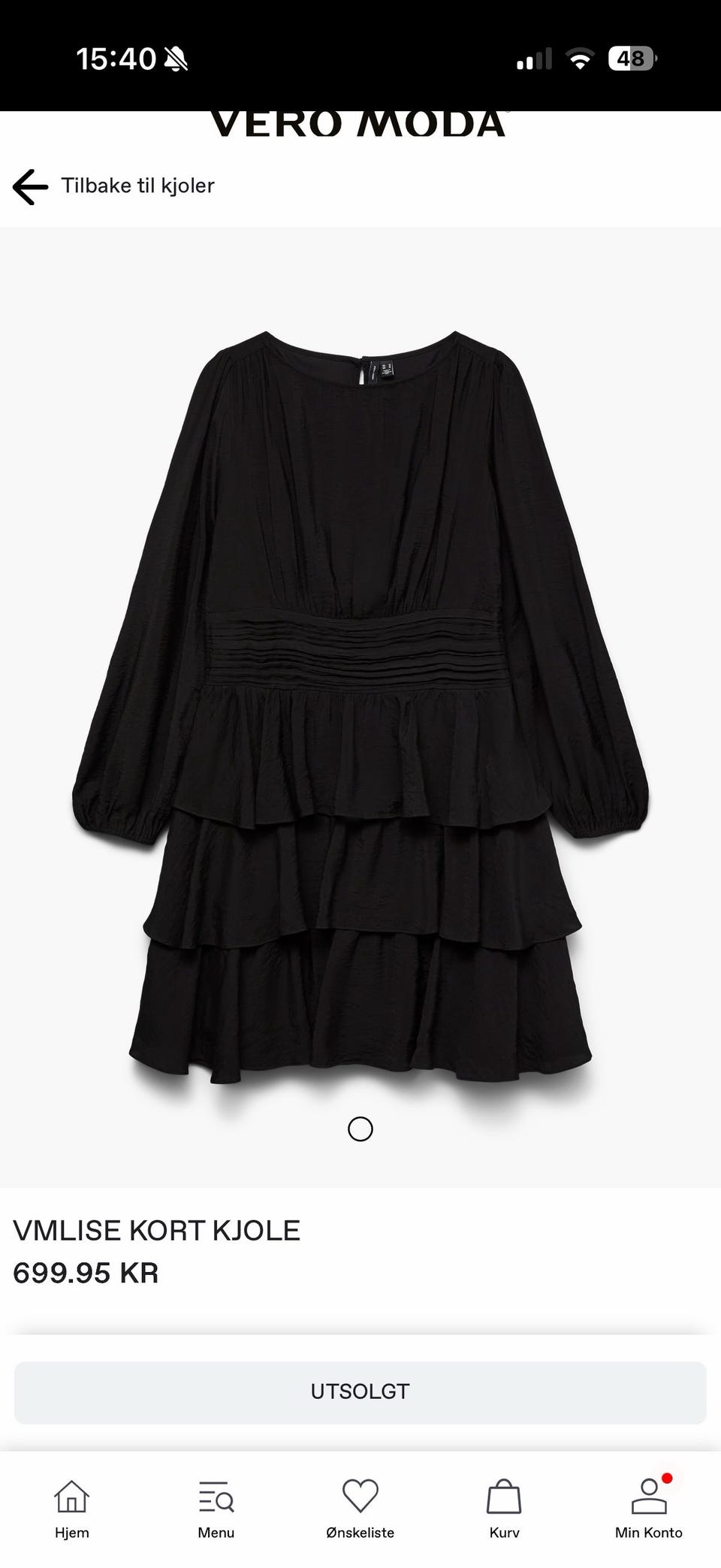Open the black dress product image
The width and height of the screenshot is (721, 1568).
[360, 707]
